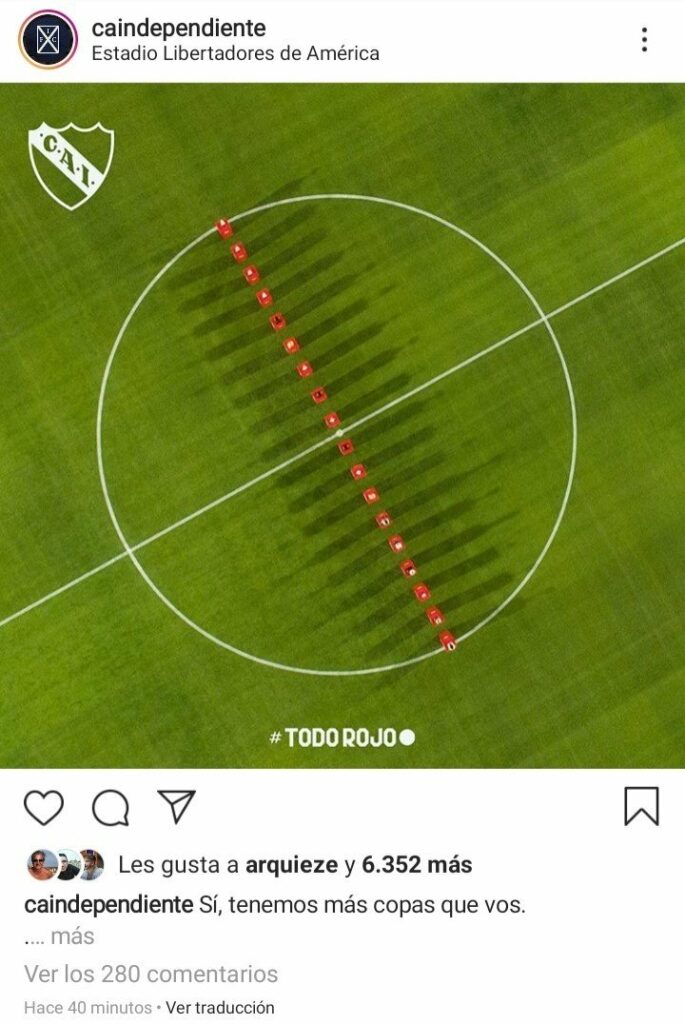685x1024 pixels.
Task: Open arquieze's profile from likes
Action: tap(293, 865)
